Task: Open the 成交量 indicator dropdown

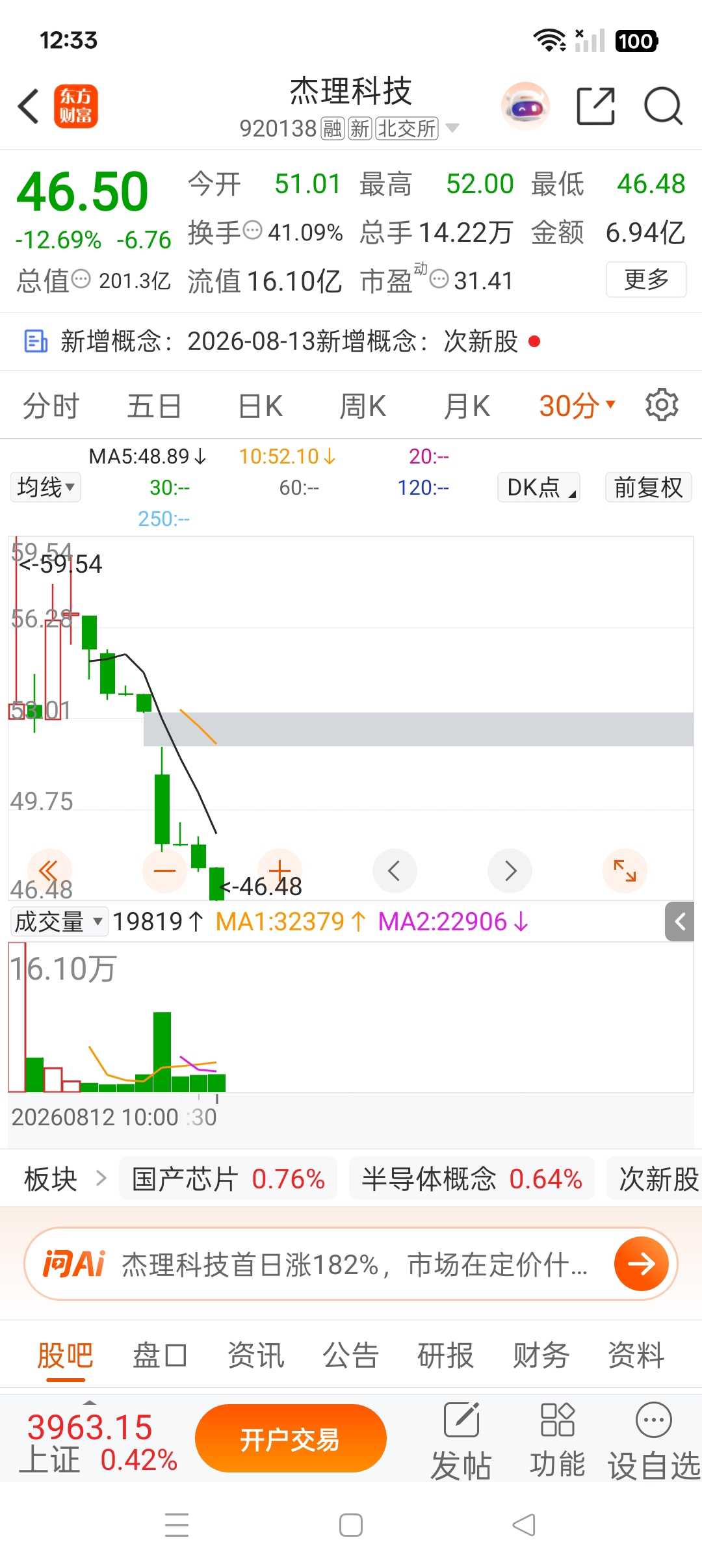Action: point(59,921)
